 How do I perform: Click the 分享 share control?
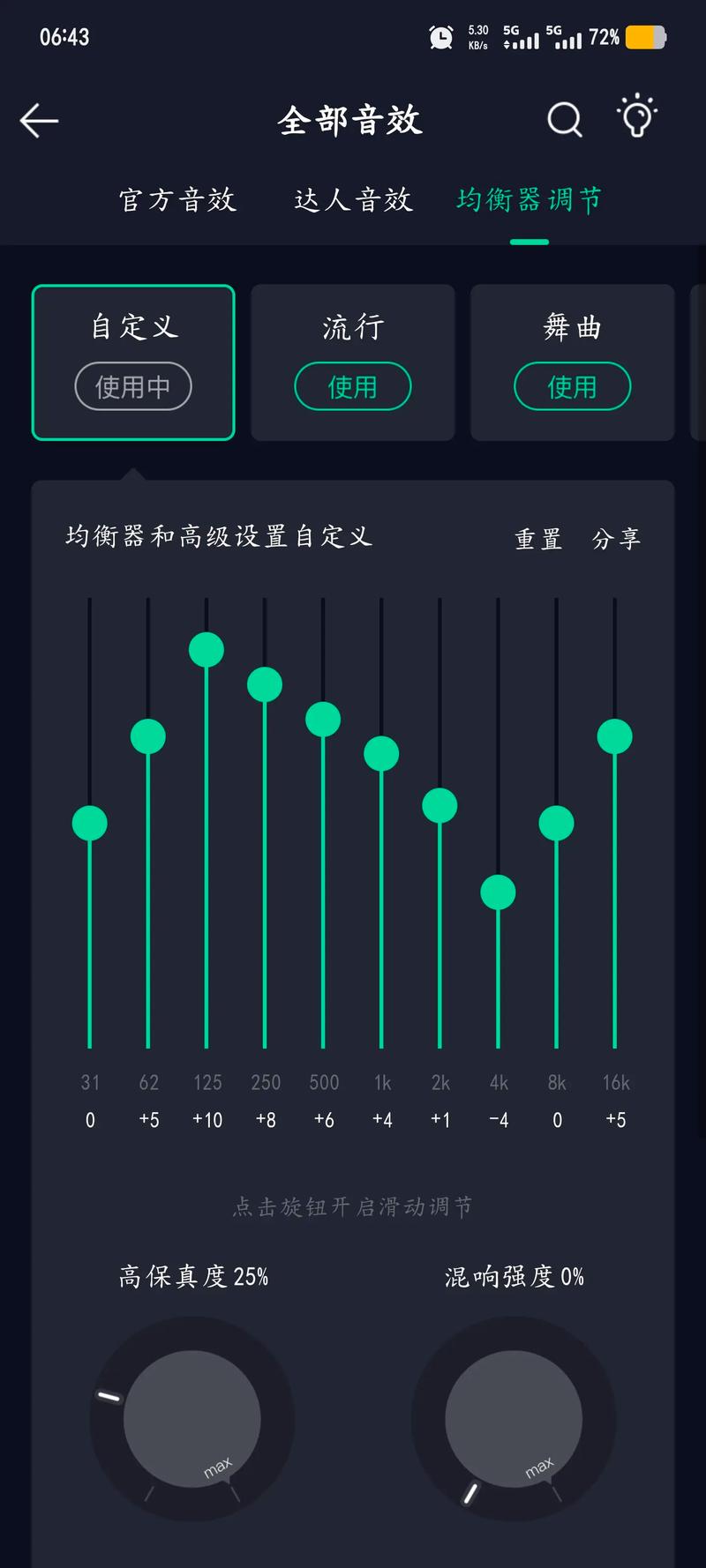pos(616,539)
